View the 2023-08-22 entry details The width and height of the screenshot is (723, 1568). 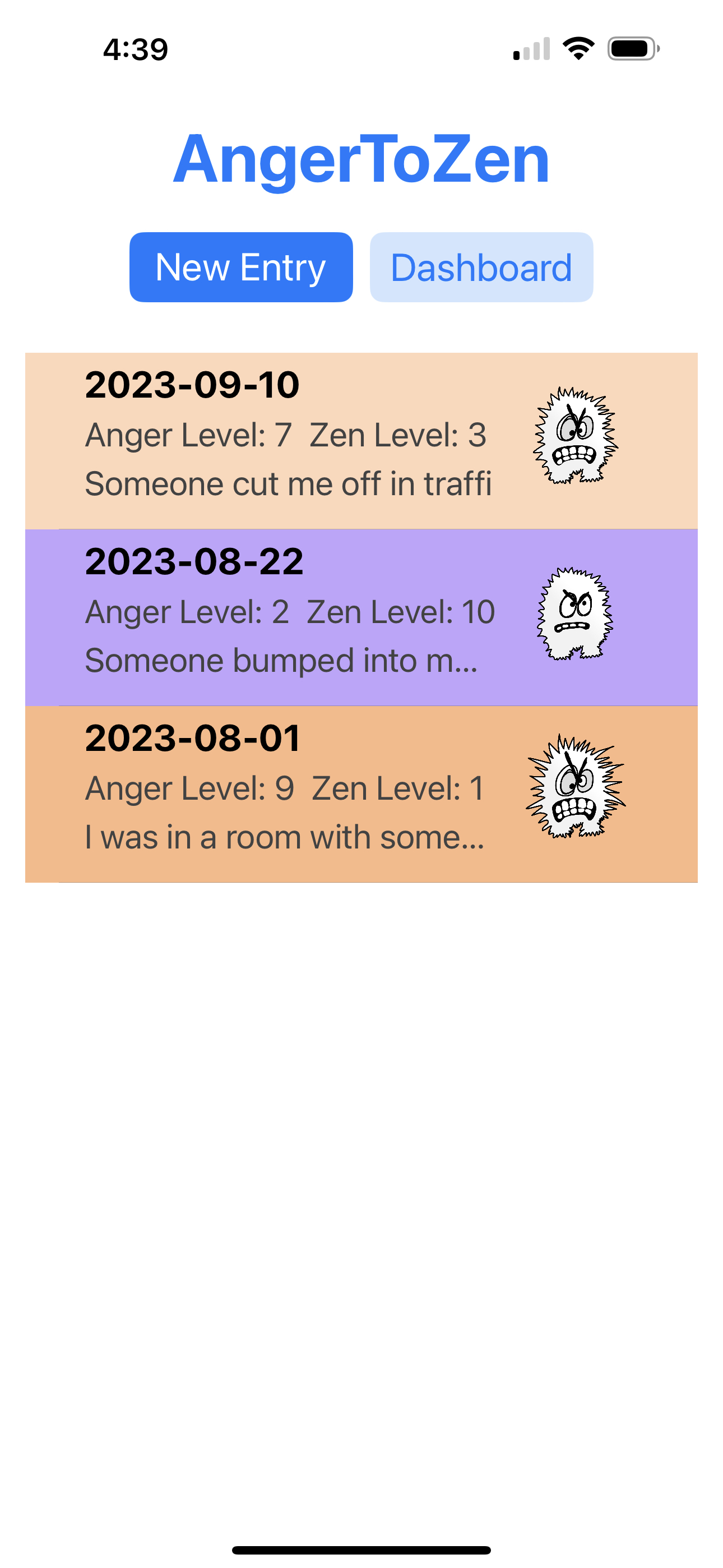click(x=360, y=617)
